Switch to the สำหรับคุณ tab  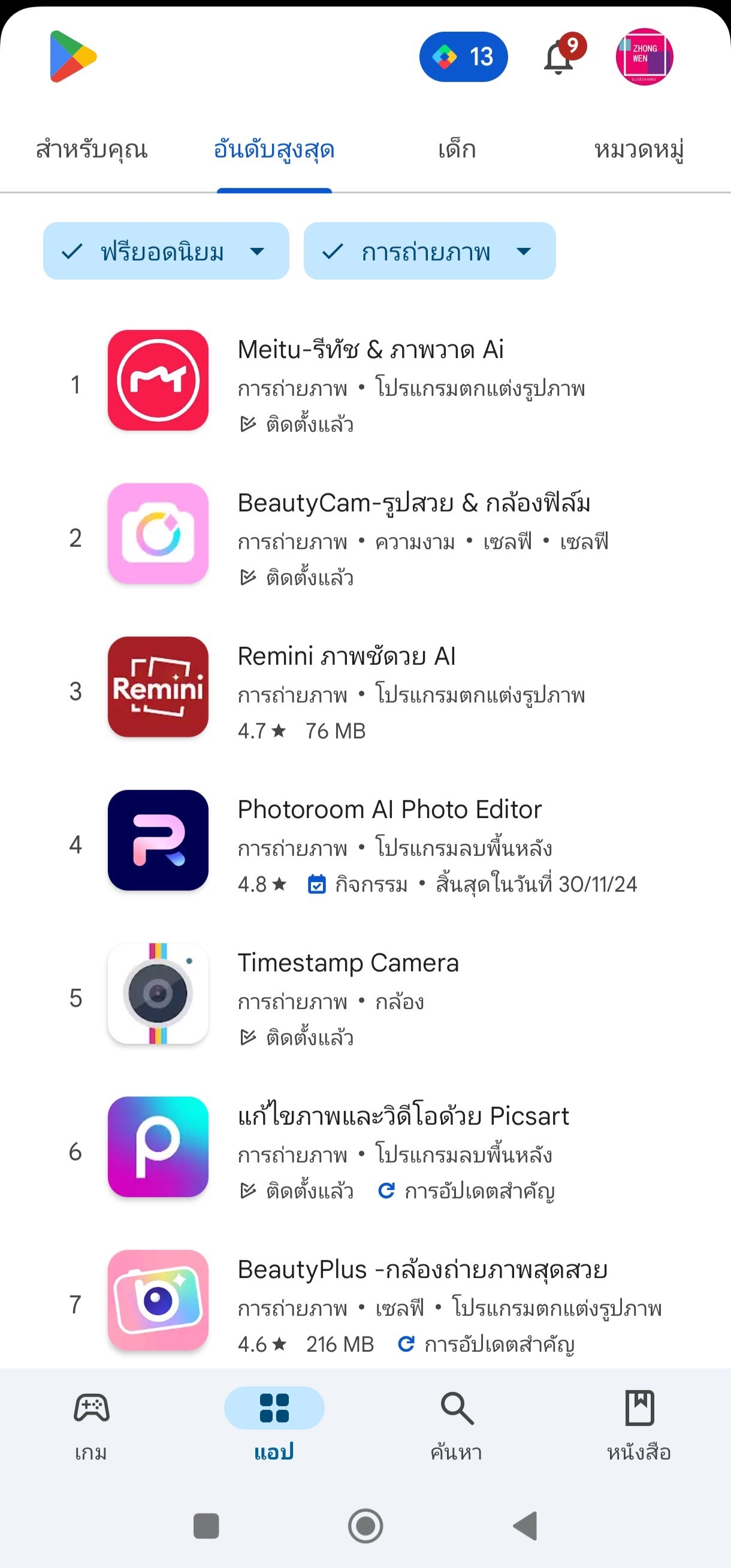[92, 150]
